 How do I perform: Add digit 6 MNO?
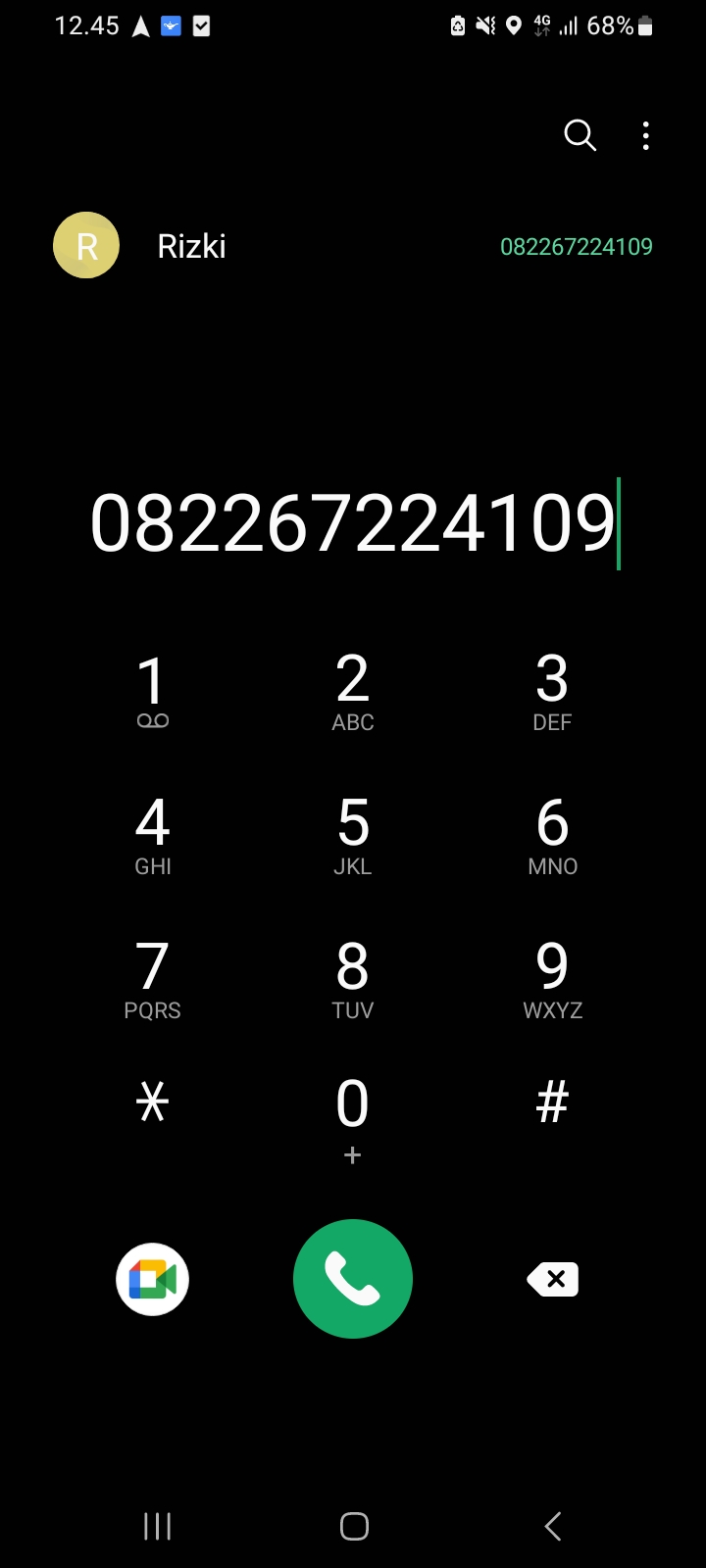tap(552, 835)
